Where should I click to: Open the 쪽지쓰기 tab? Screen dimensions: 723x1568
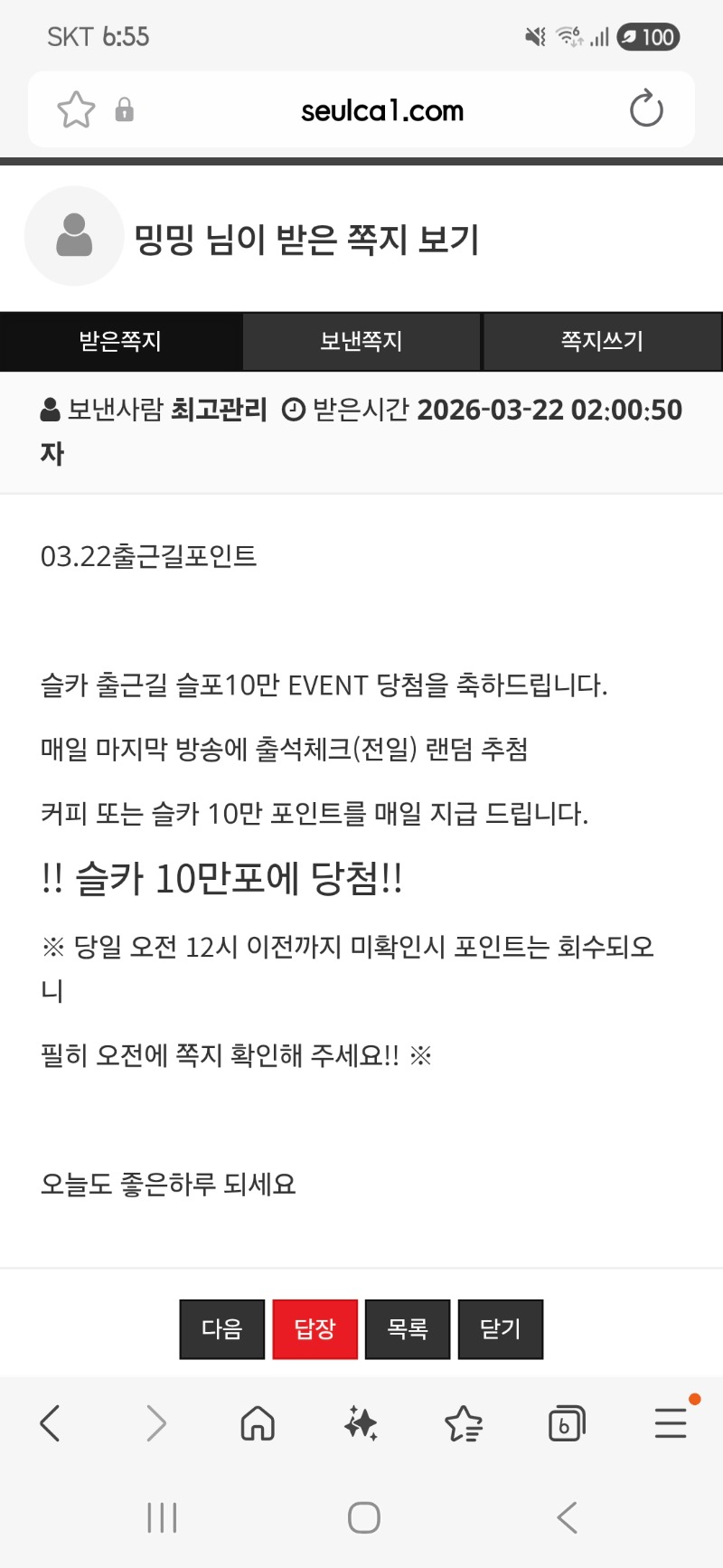pos(602,341)
